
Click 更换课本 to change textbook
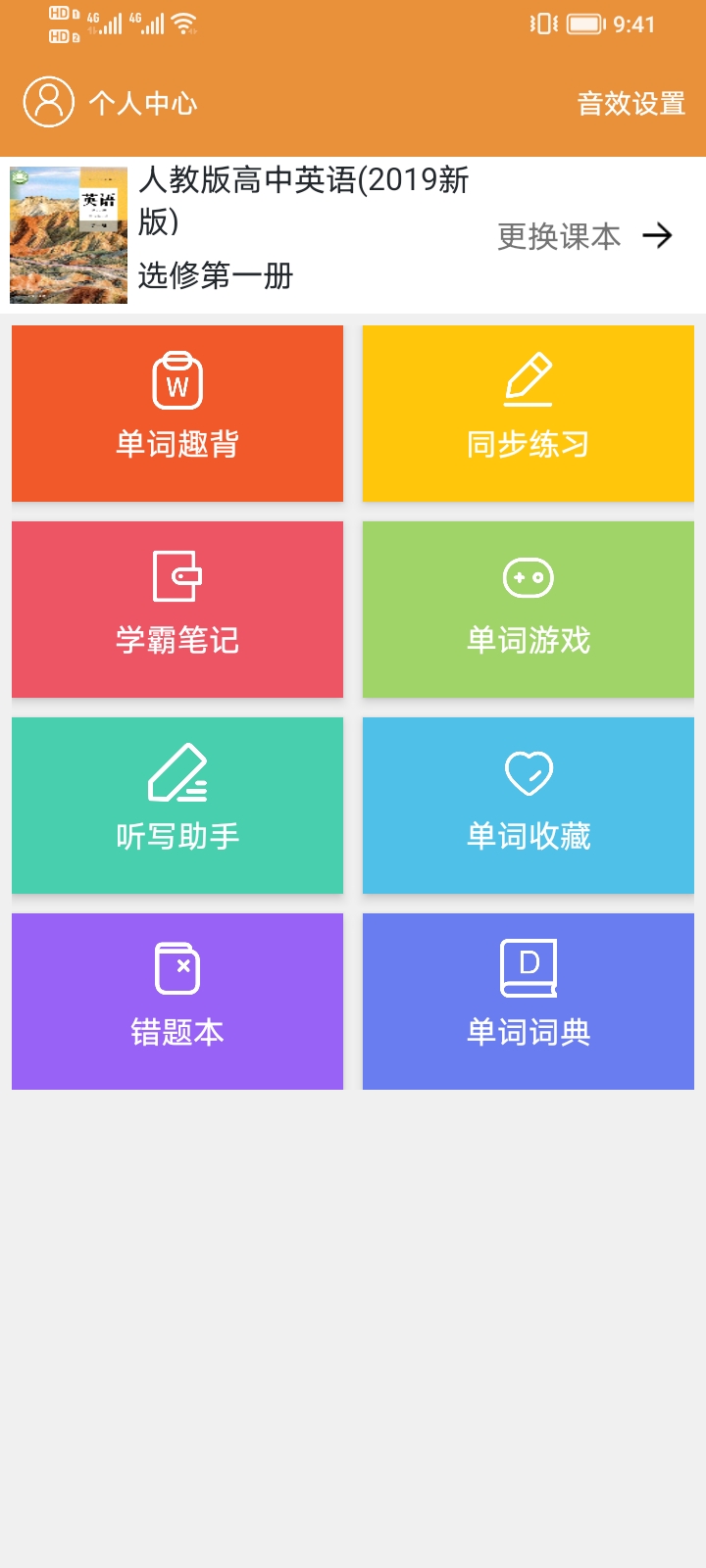coord(559,235)
